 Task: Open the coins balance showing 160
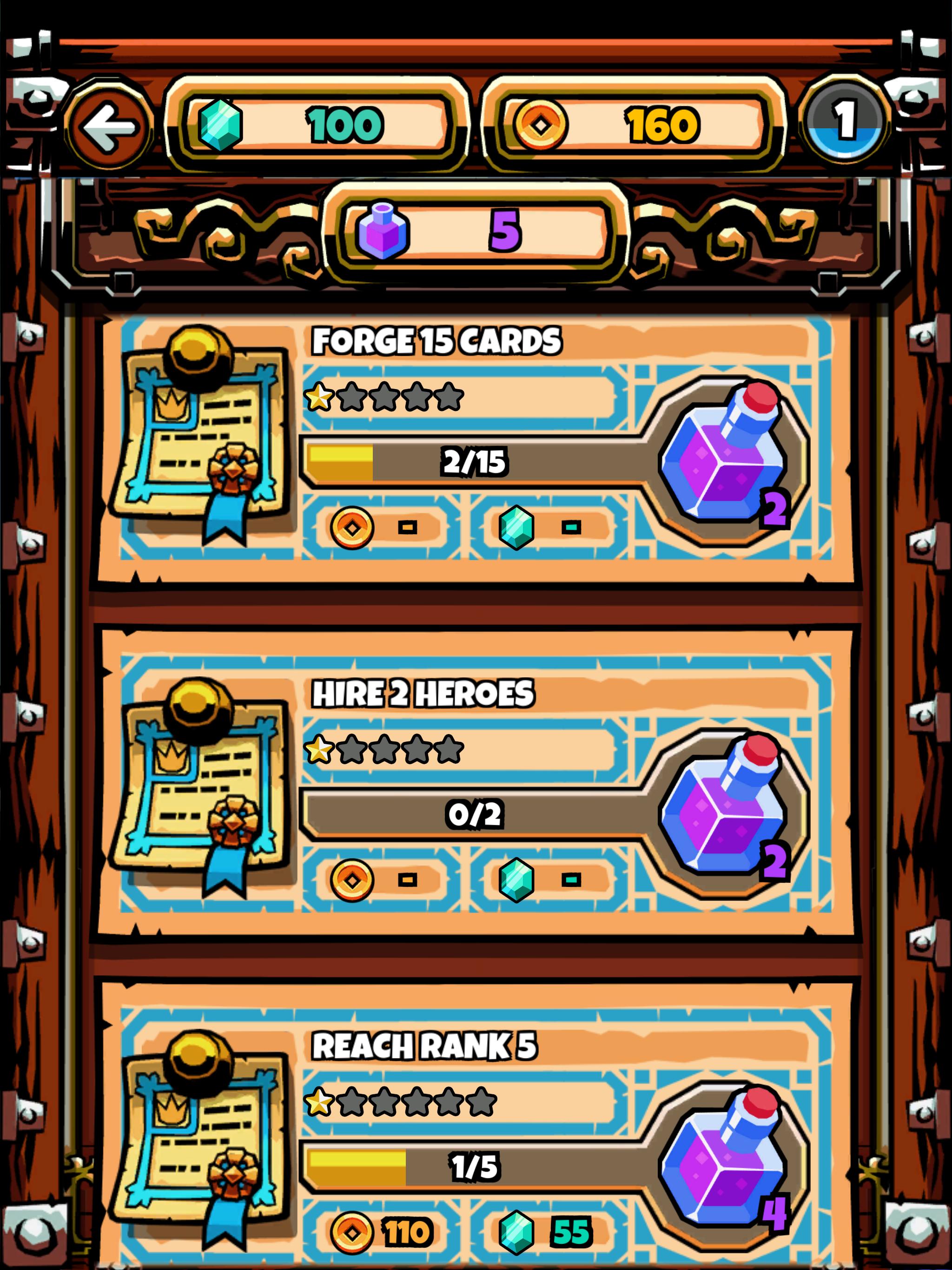coord(632,125)
